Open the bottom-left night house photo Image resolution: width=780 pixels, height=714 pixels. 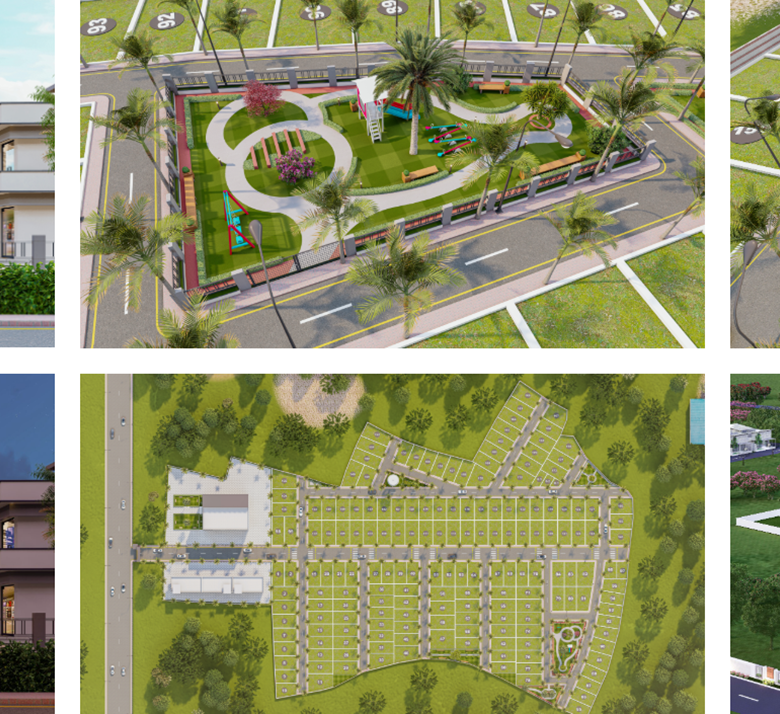point(27,543)
